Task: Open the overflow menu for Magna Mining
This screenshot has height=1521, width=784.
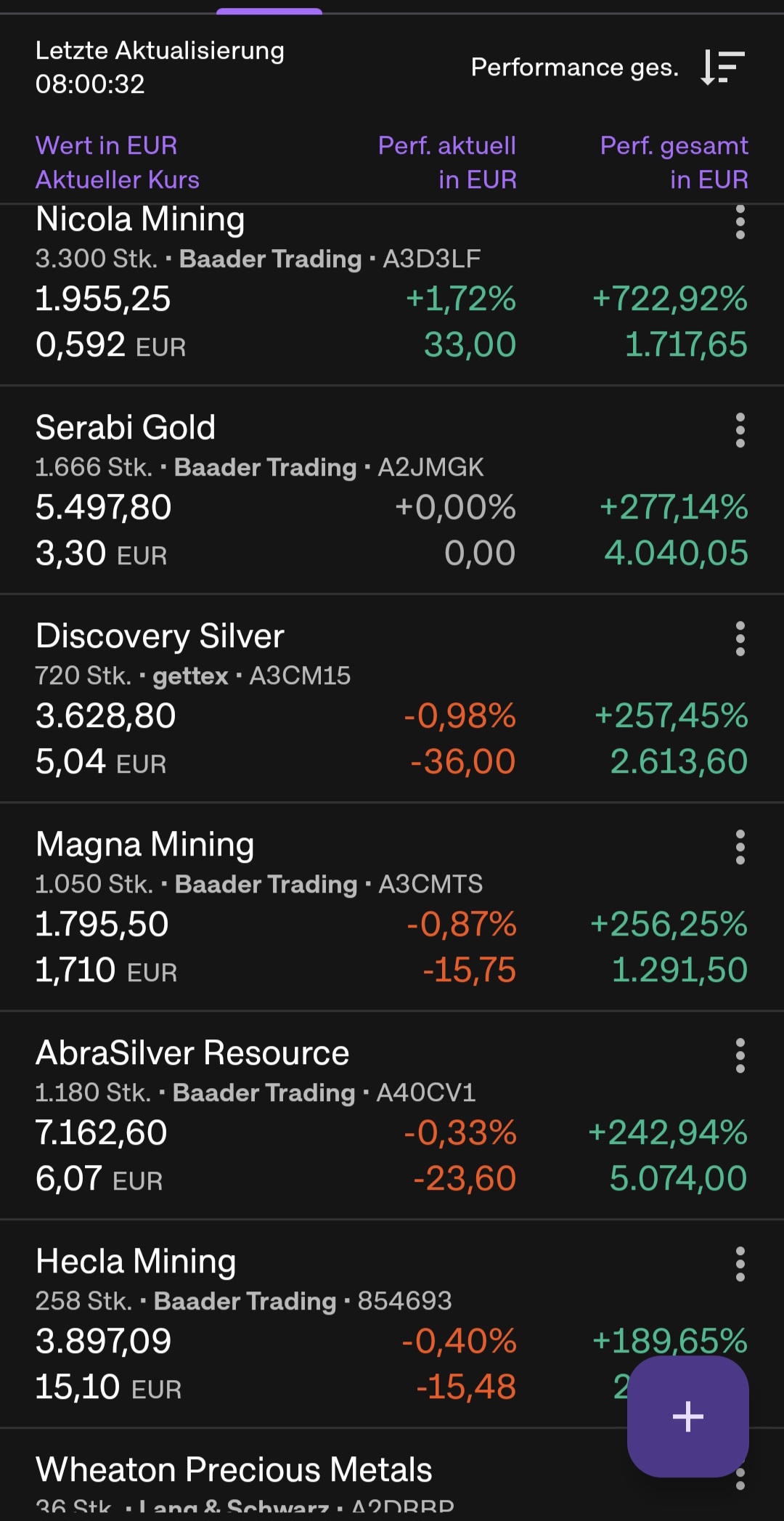Action: 740,847
